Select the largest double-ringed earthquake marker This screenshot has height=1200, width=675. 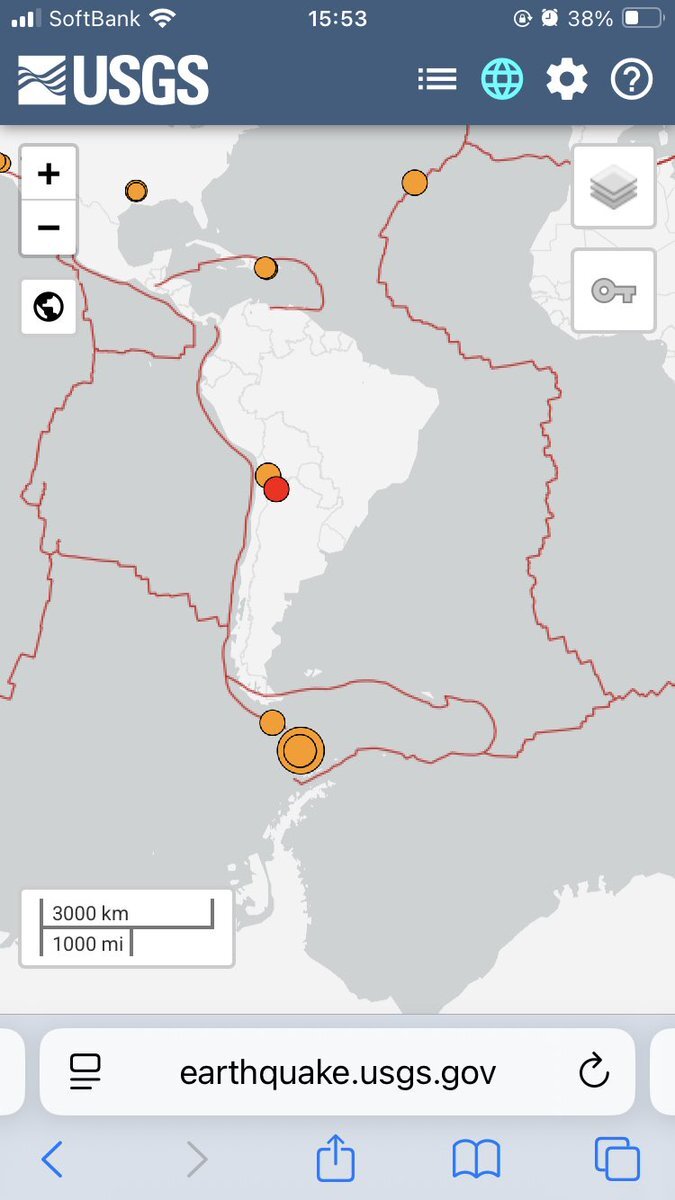[300, 749]
